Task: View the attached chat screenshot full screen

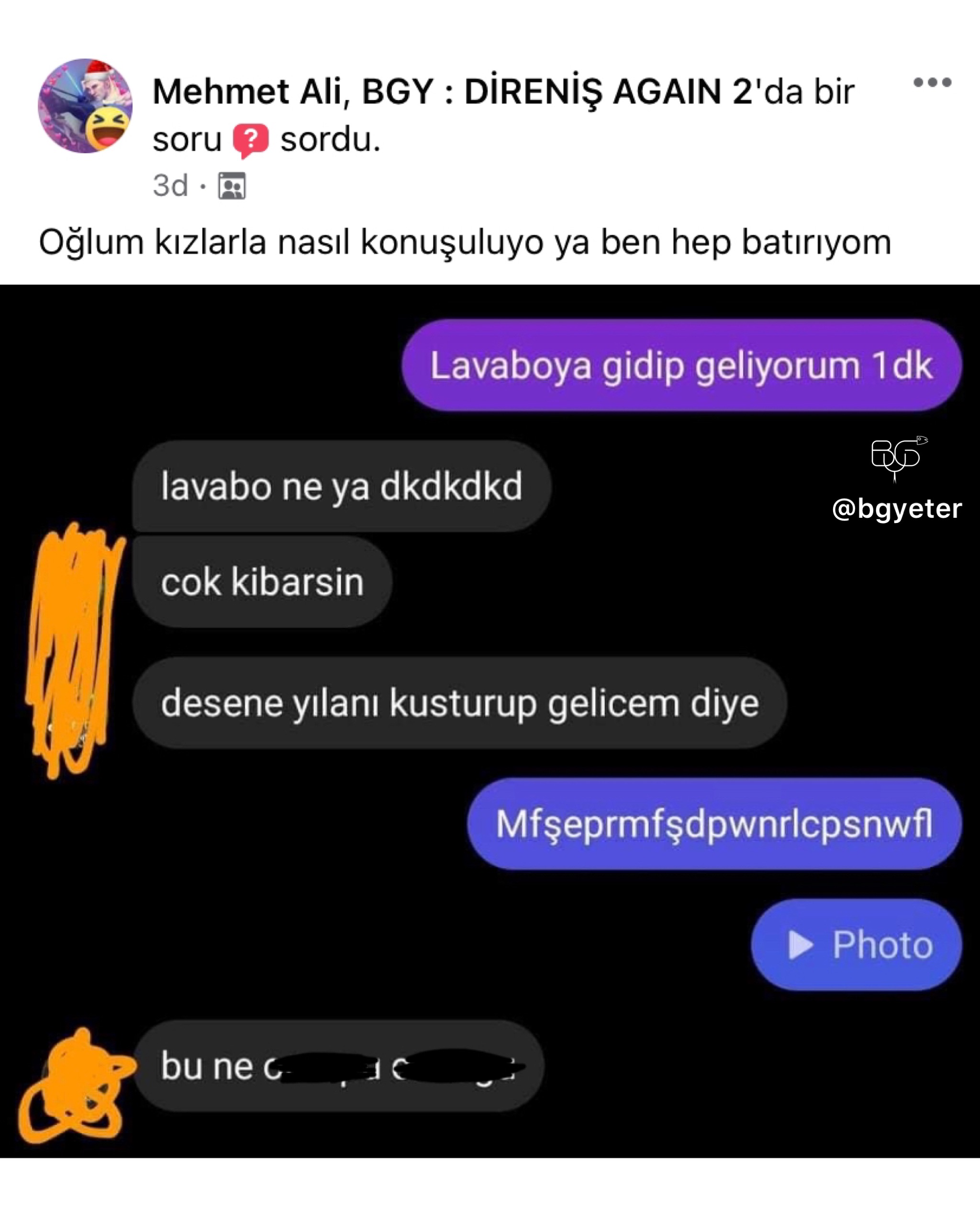Action: pos(490,722)
